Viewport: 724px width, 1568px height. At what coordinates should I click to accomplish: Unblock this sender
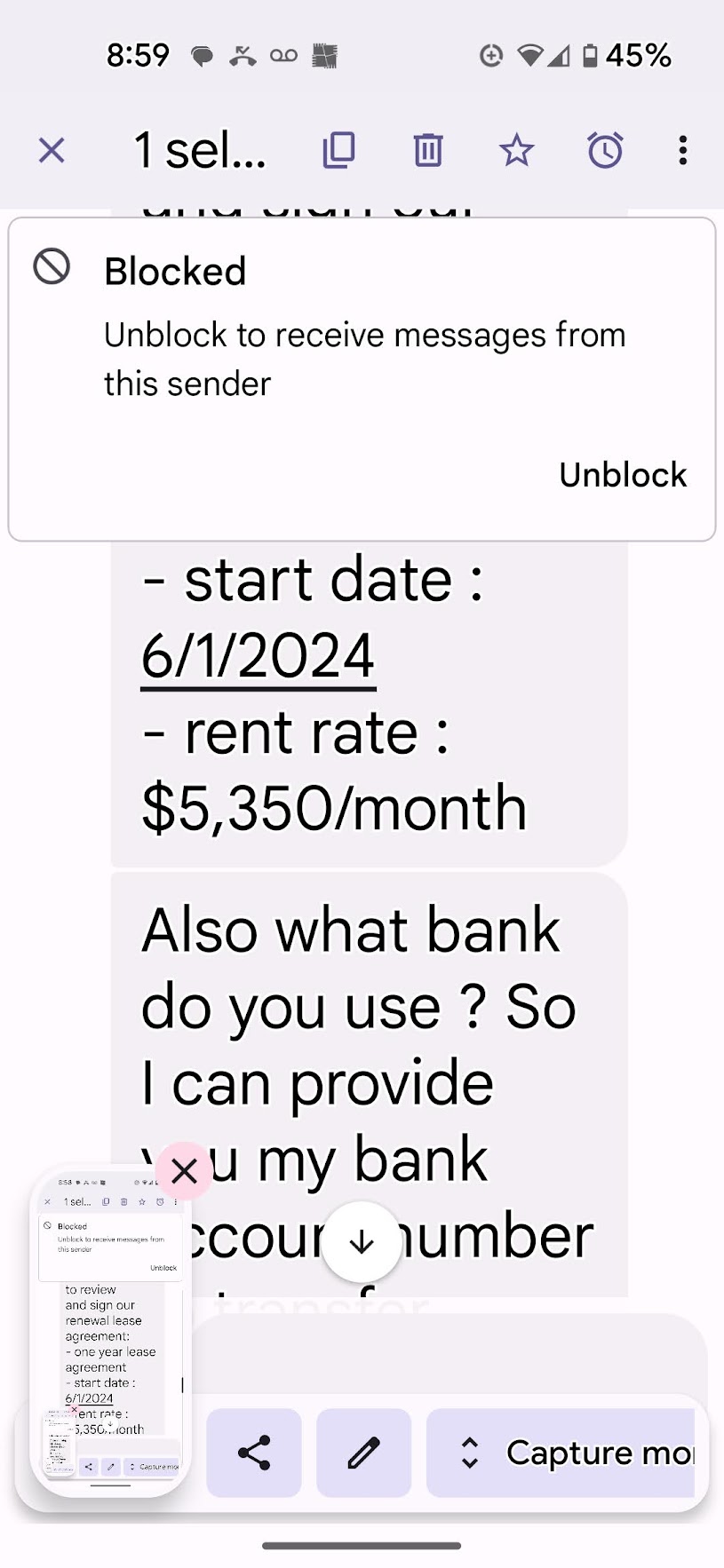pos(623,475)
